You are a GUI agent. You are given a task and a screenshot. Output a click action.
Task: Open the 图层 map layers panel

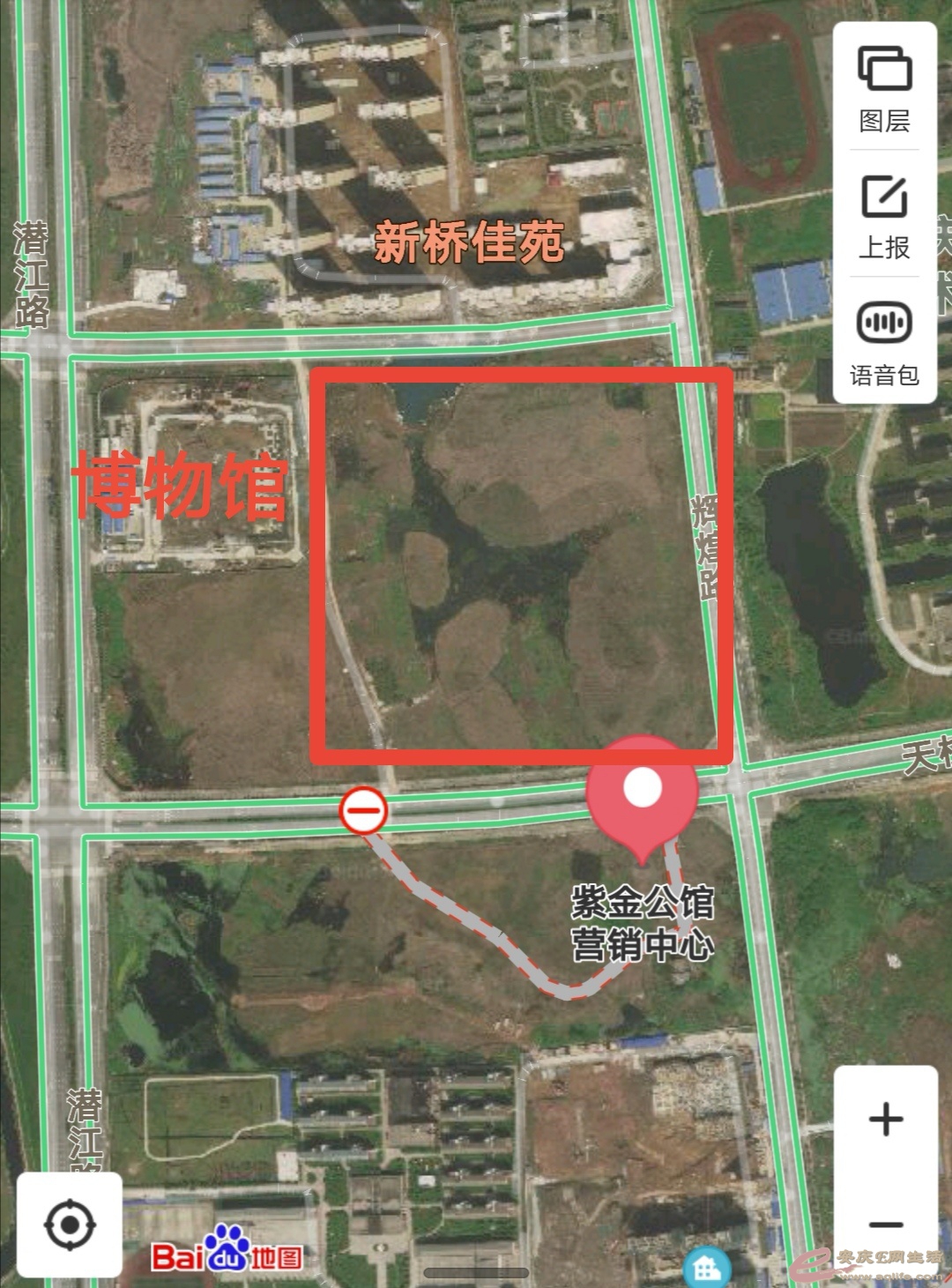click(x=884, y=88)
